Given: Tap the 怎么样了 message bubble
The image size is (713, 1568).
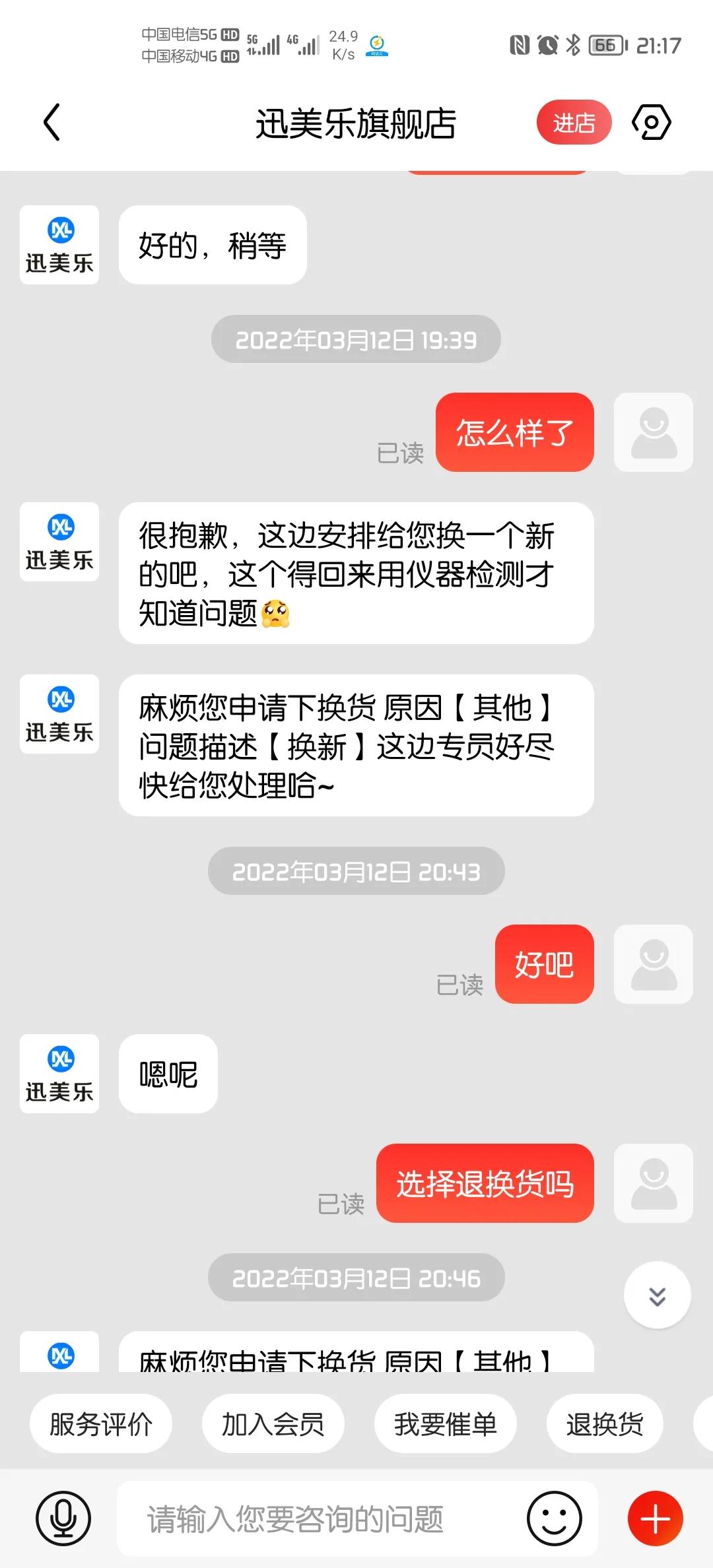Looking at the screenshot, I should point(516,432).
